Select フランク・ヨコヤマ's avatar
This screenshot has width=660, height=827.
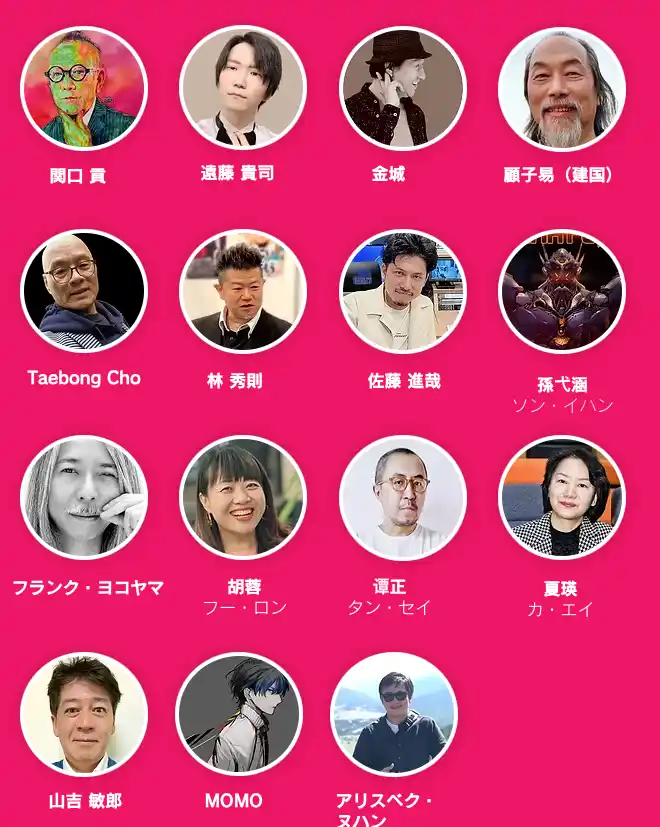pos(83,497)
